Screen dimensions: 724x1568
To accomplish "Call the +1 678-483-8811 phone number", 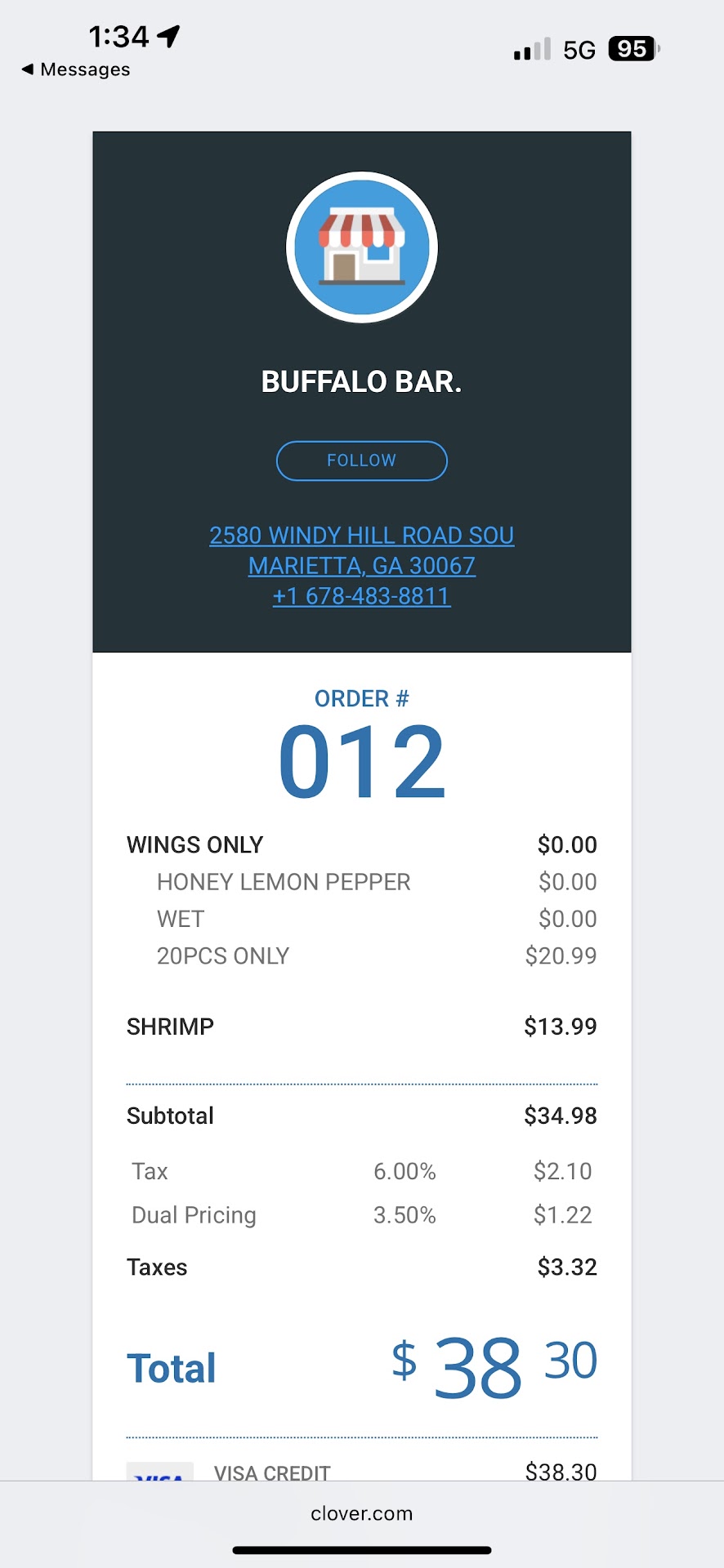I will (361, 596).
